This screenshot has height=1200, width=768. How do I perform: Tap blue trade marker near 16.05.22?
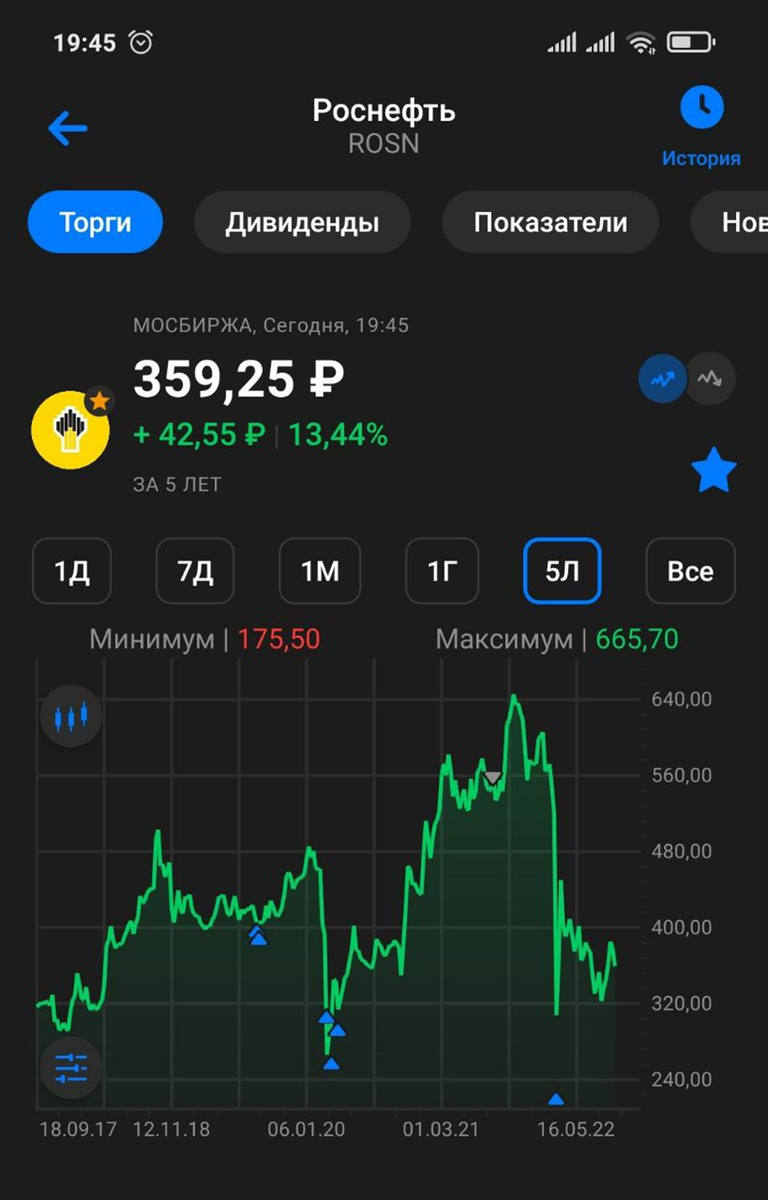[x=556, y=1099]
